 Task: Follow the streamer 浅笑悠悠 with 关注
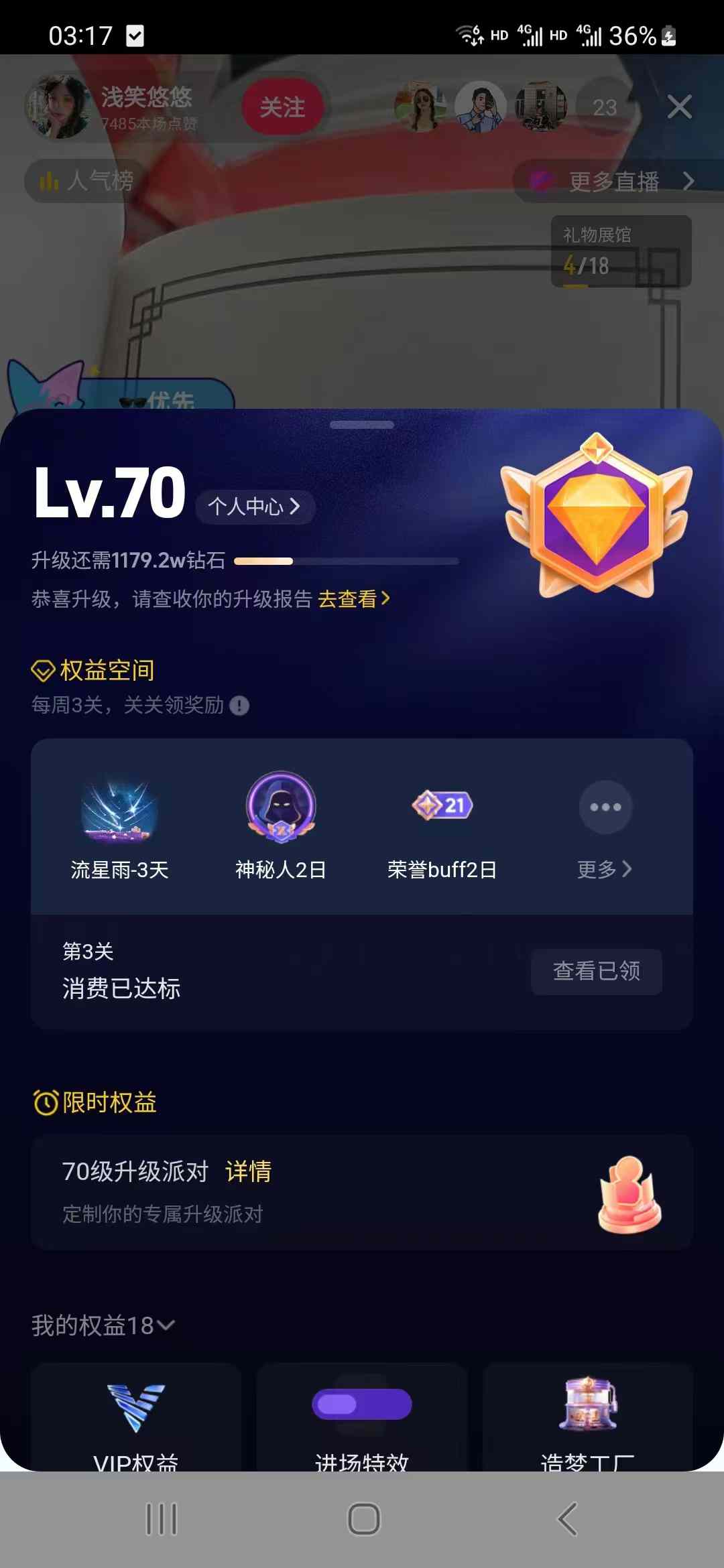pyautogui.click(x=282, y=107)
